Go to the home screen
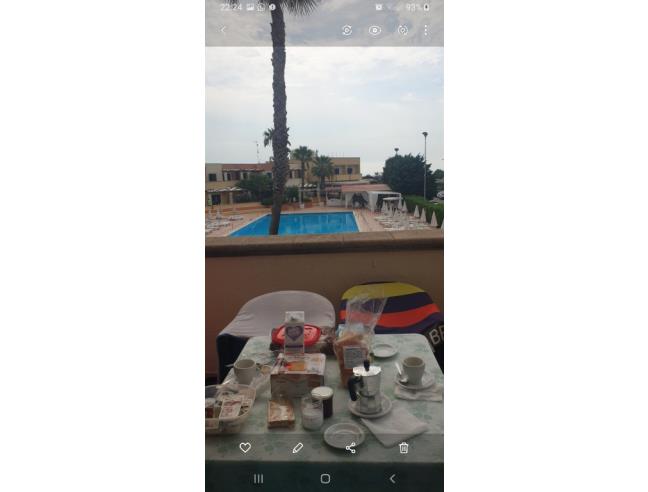Image resolution: width=648 pixels, height=492 pixels. 325,479
